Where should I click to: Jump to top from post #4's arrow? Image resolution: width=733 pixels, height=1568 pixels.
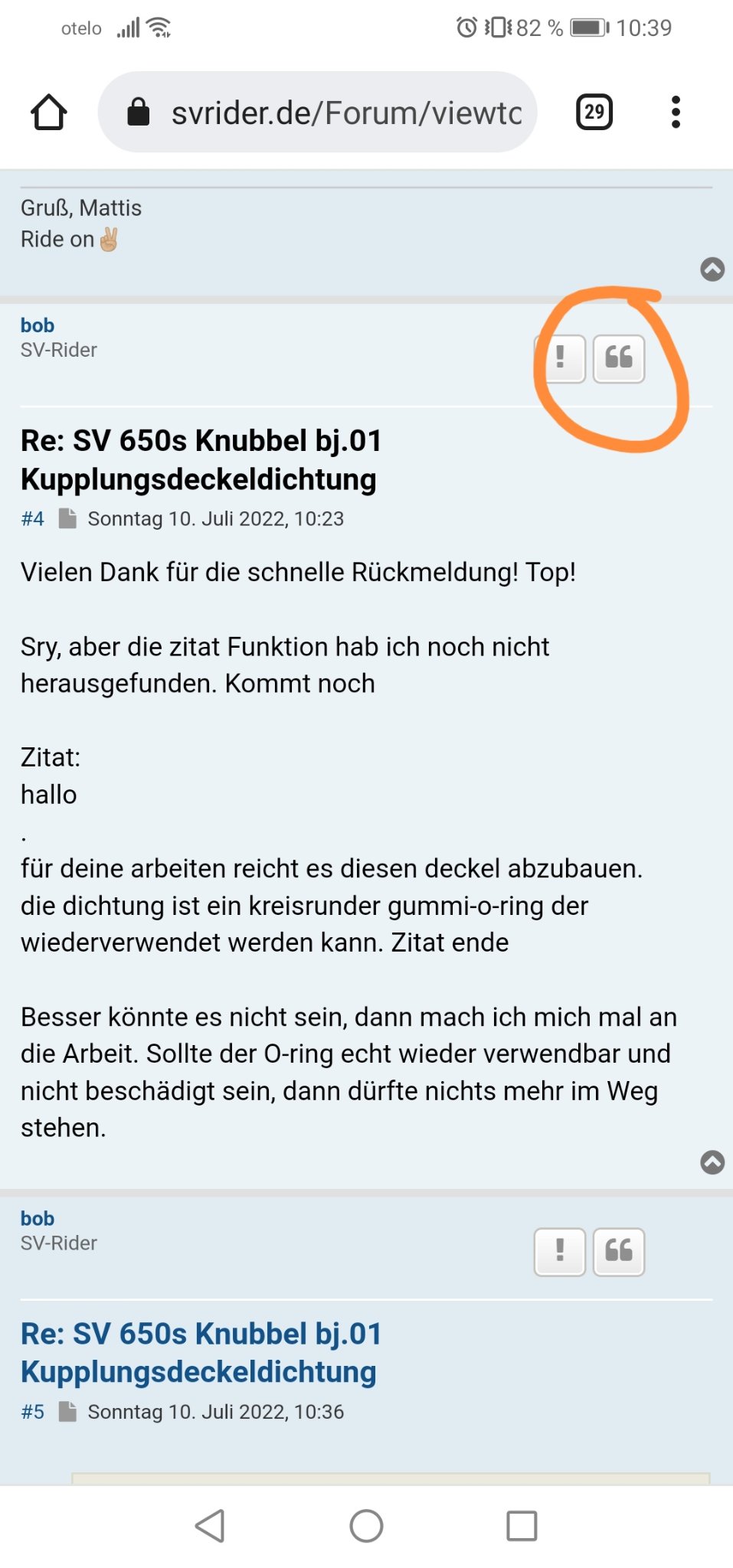[x=712, y=1162]
